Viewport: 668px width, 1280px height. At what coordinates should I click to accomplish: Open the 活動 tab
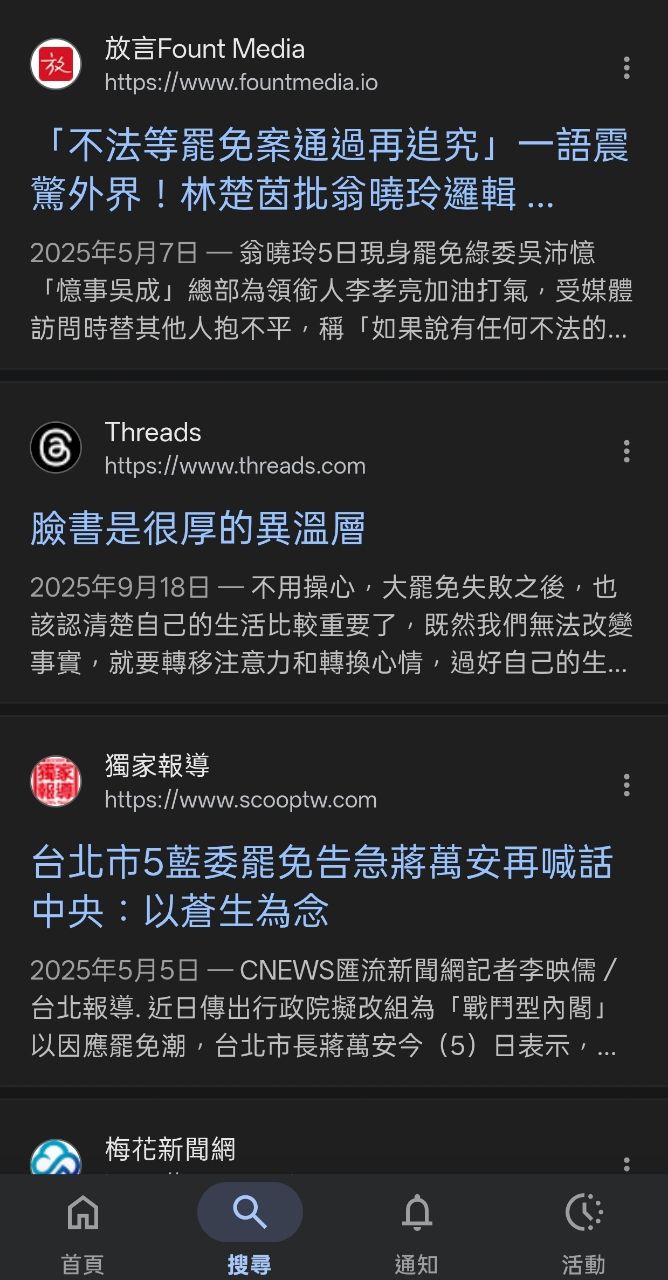click(x=583, y=1229)
